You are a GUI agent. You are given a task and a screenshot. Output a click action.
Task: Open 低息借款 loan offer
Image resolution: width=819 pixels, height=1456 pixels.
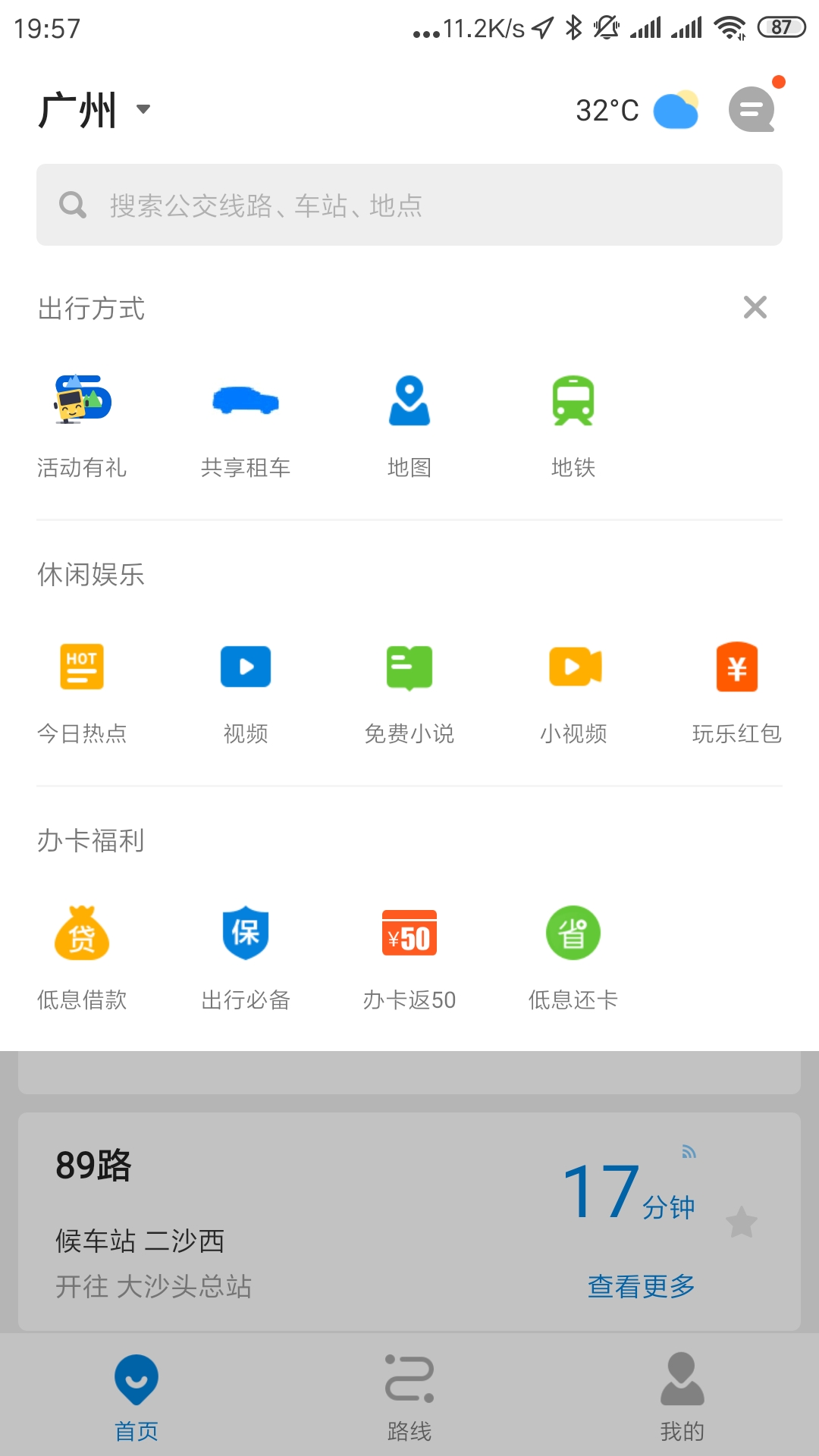82,957
